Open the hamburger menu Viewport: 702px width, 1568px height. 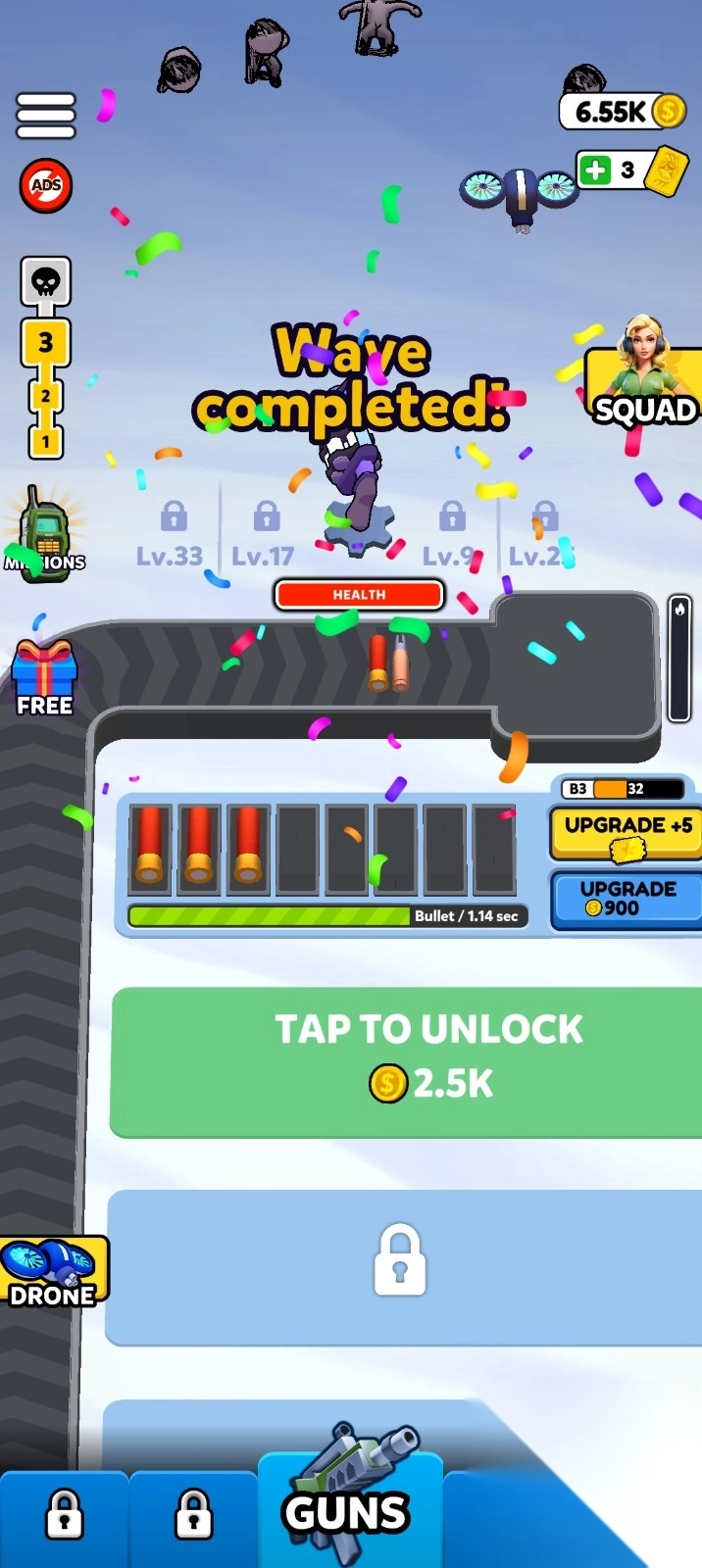point(46,116)
